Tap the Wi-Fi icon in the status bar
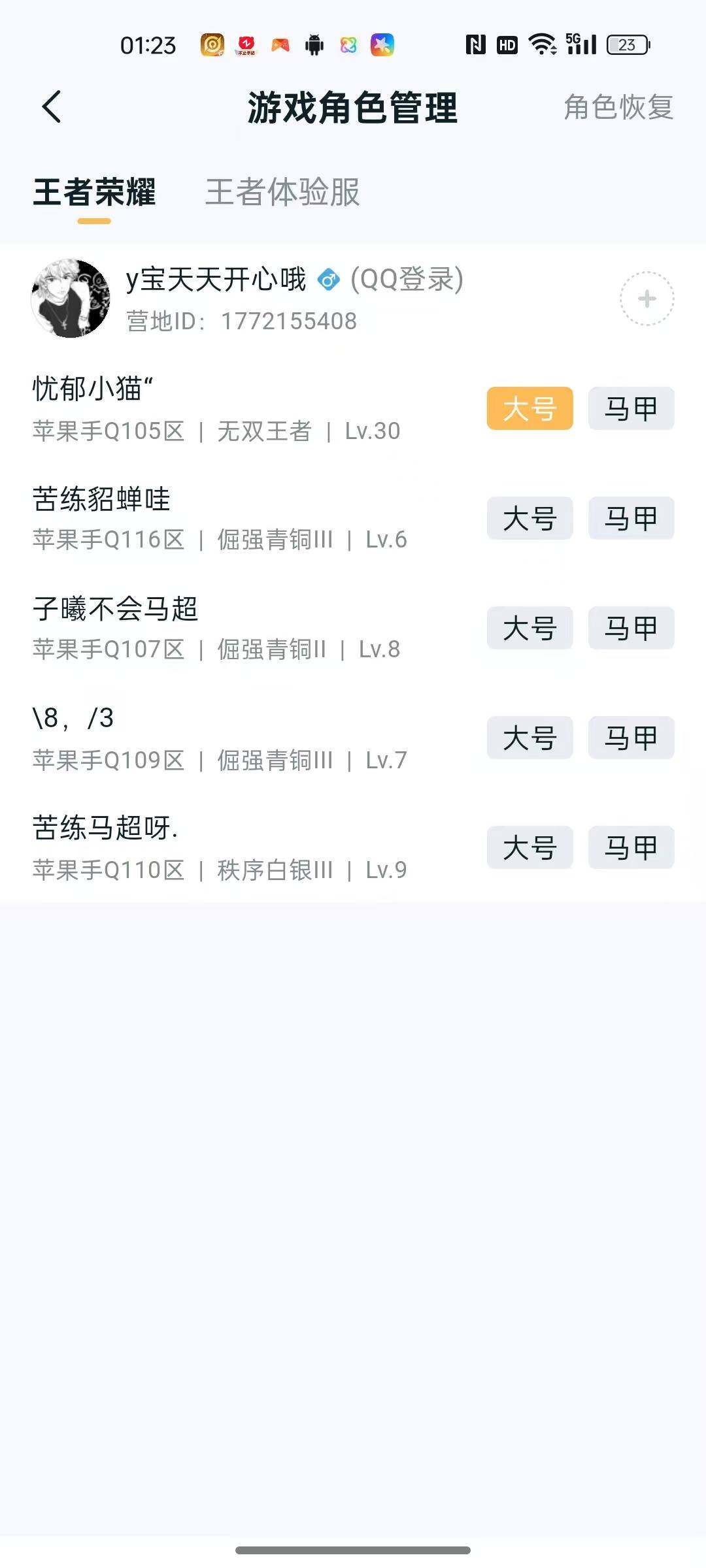 541,44
